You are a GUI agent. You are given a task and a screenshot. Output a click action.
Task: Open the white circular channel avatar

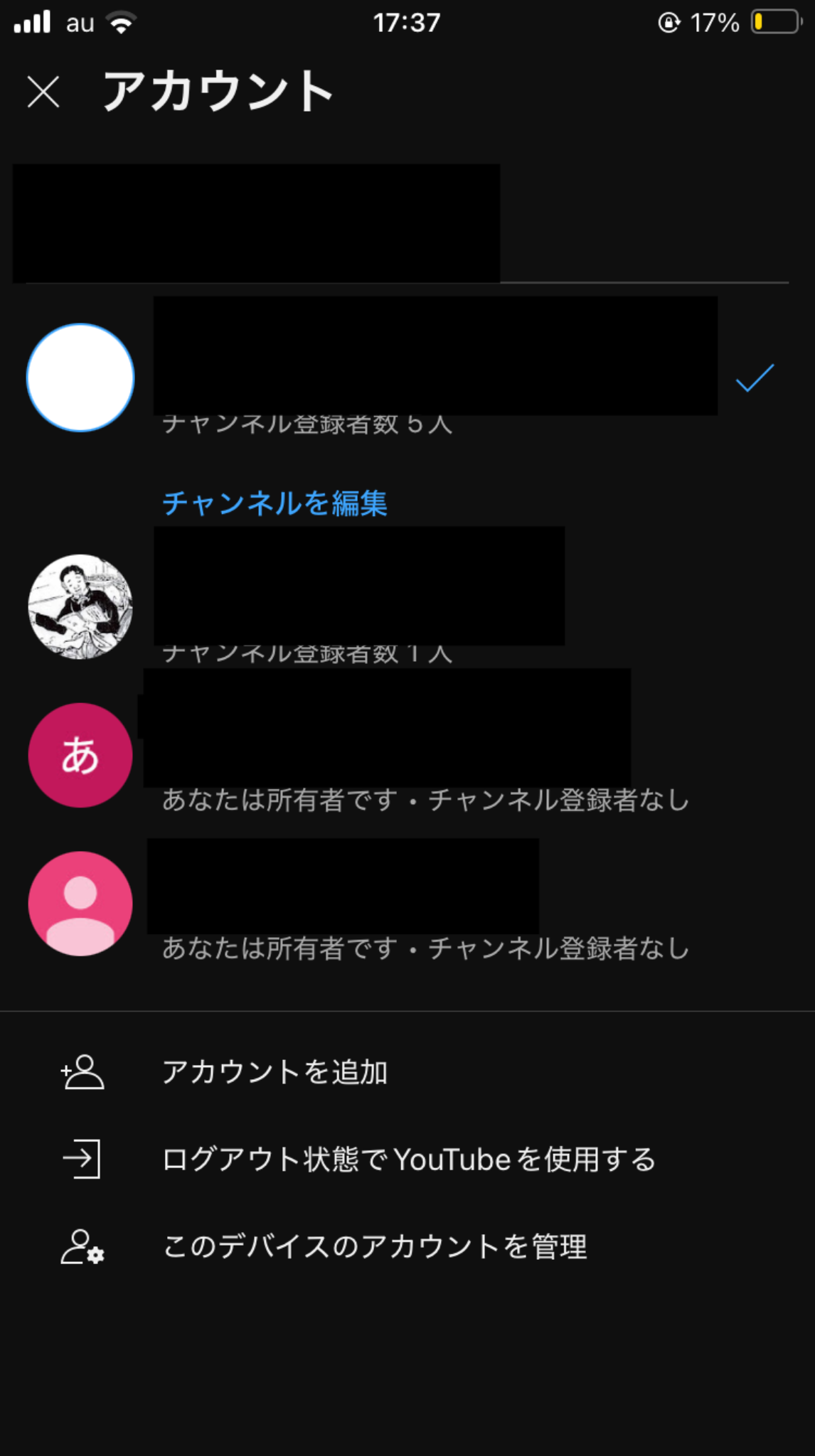coord(80,378)
